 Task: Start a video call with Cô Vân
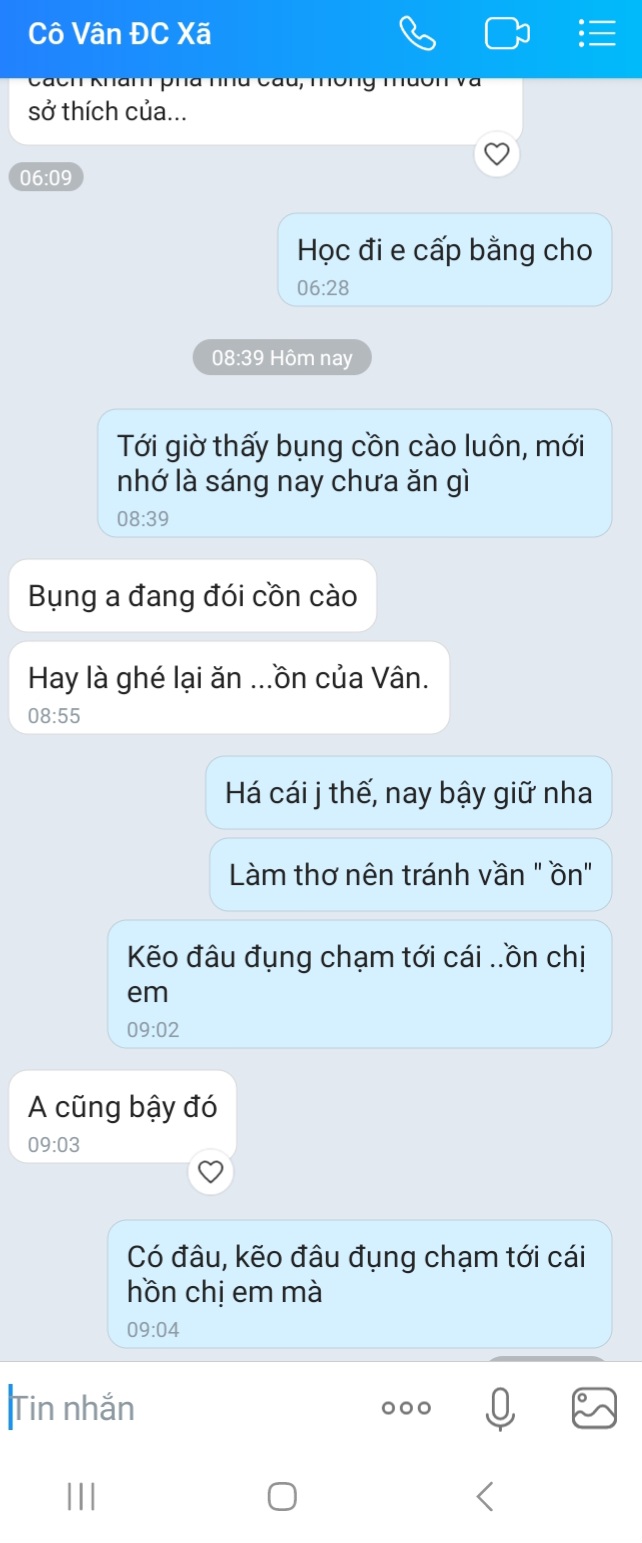[506, 34]
